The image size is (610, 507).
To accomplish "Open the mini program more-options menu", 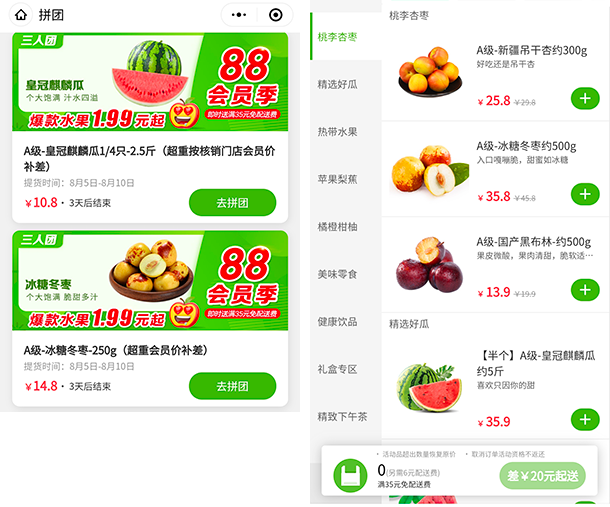I will tap(238, 15).
